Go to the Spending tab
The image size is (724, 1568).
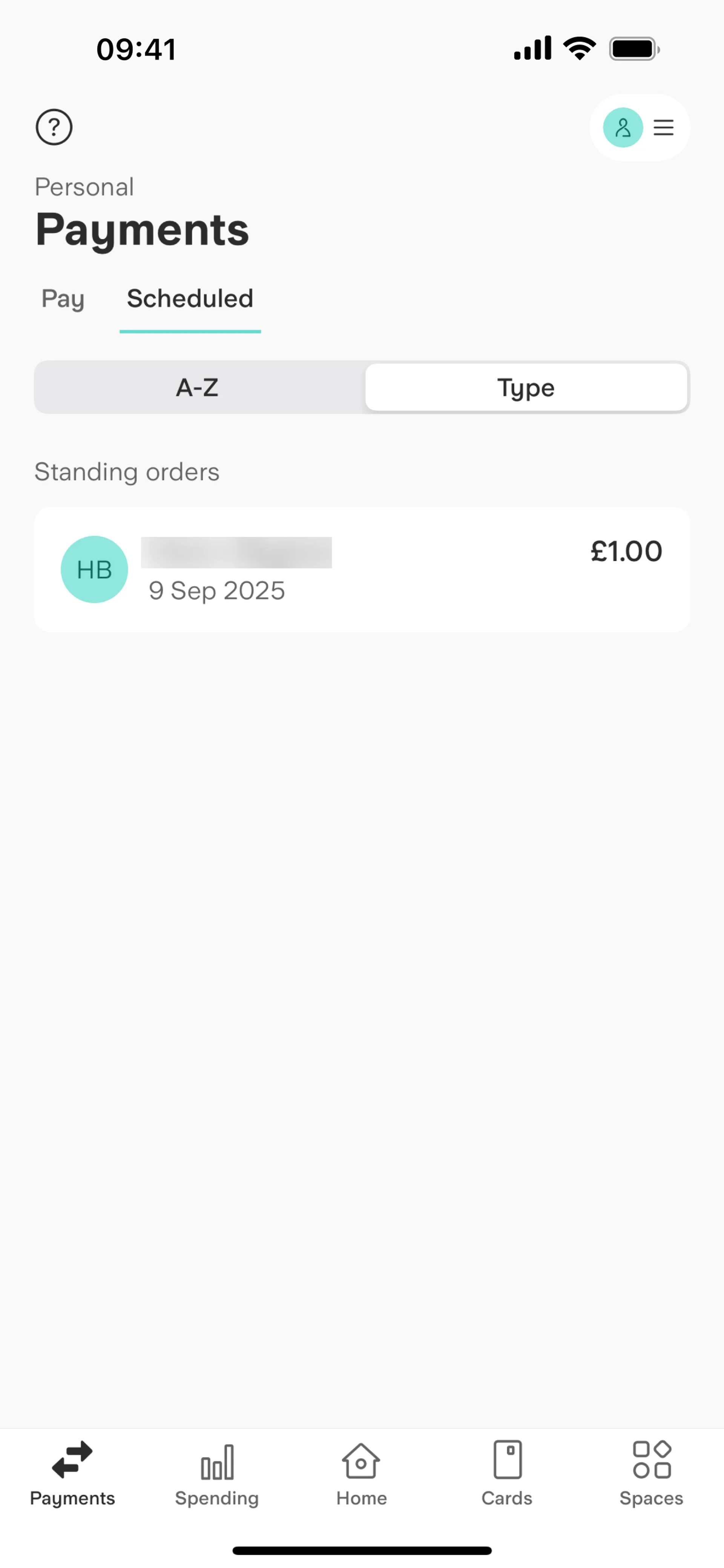(x=217, y=1472)
